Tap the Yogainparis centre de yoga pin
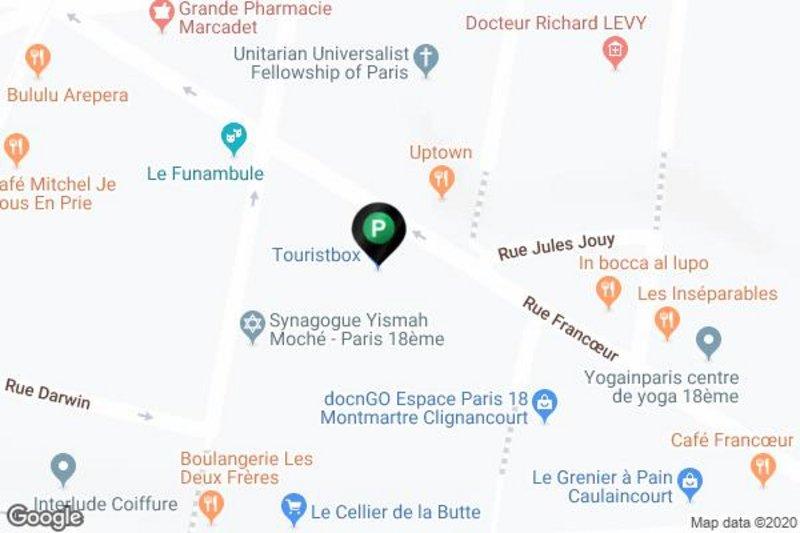Screen dimensions: 800x533 708,342
